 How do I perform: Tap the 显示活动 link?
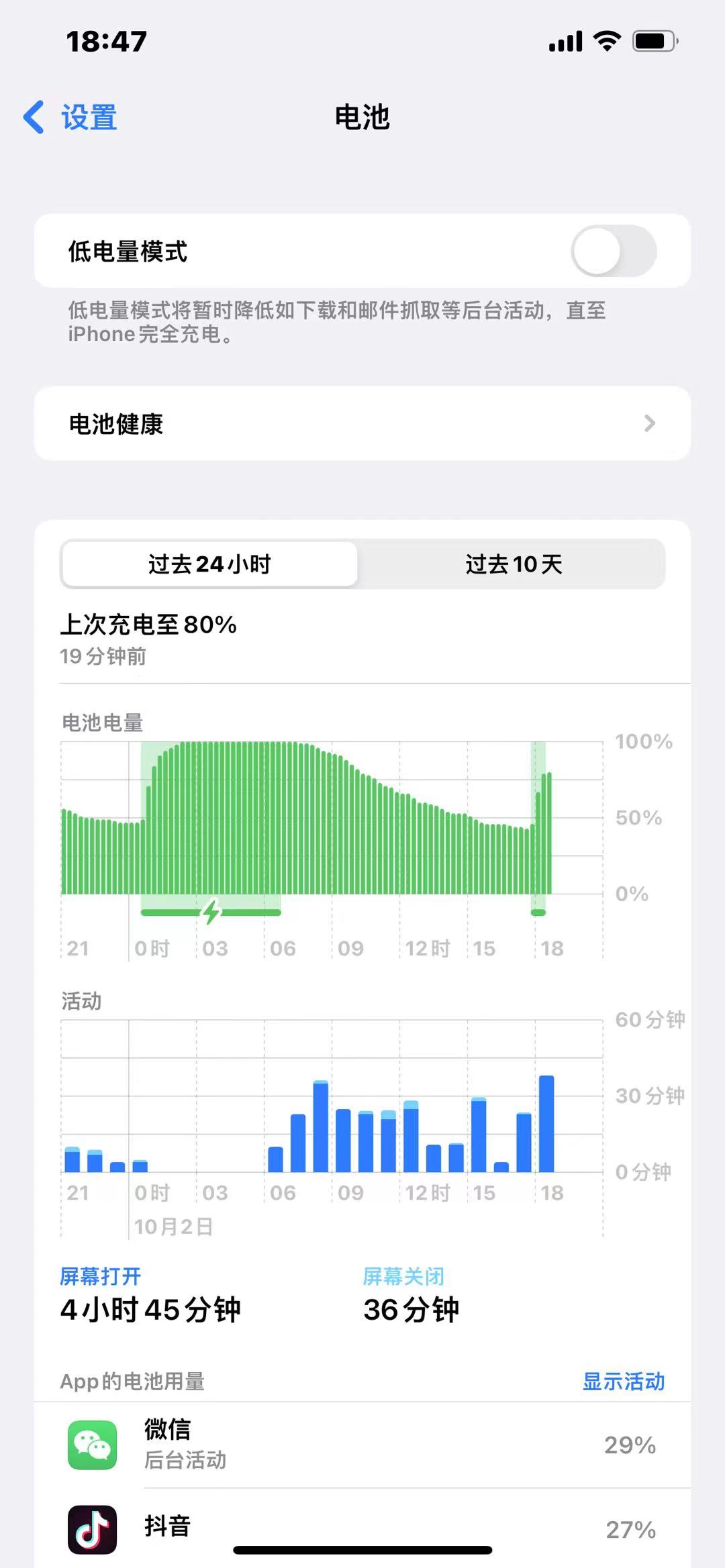click(x=623, y=1381)
